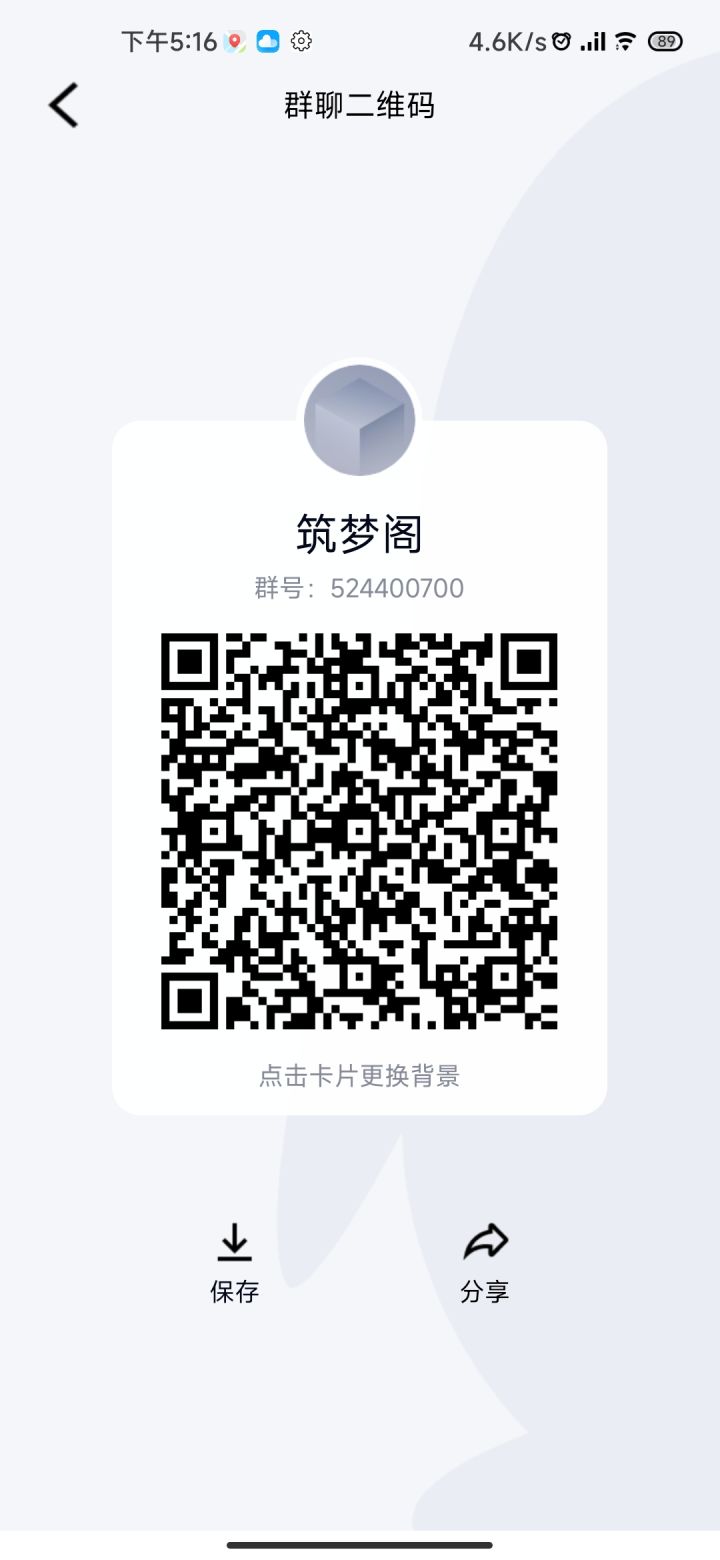720x1560 pixels.
Task: Tap the QR code to scan or enlarge it
Action: tap(360, 827)
